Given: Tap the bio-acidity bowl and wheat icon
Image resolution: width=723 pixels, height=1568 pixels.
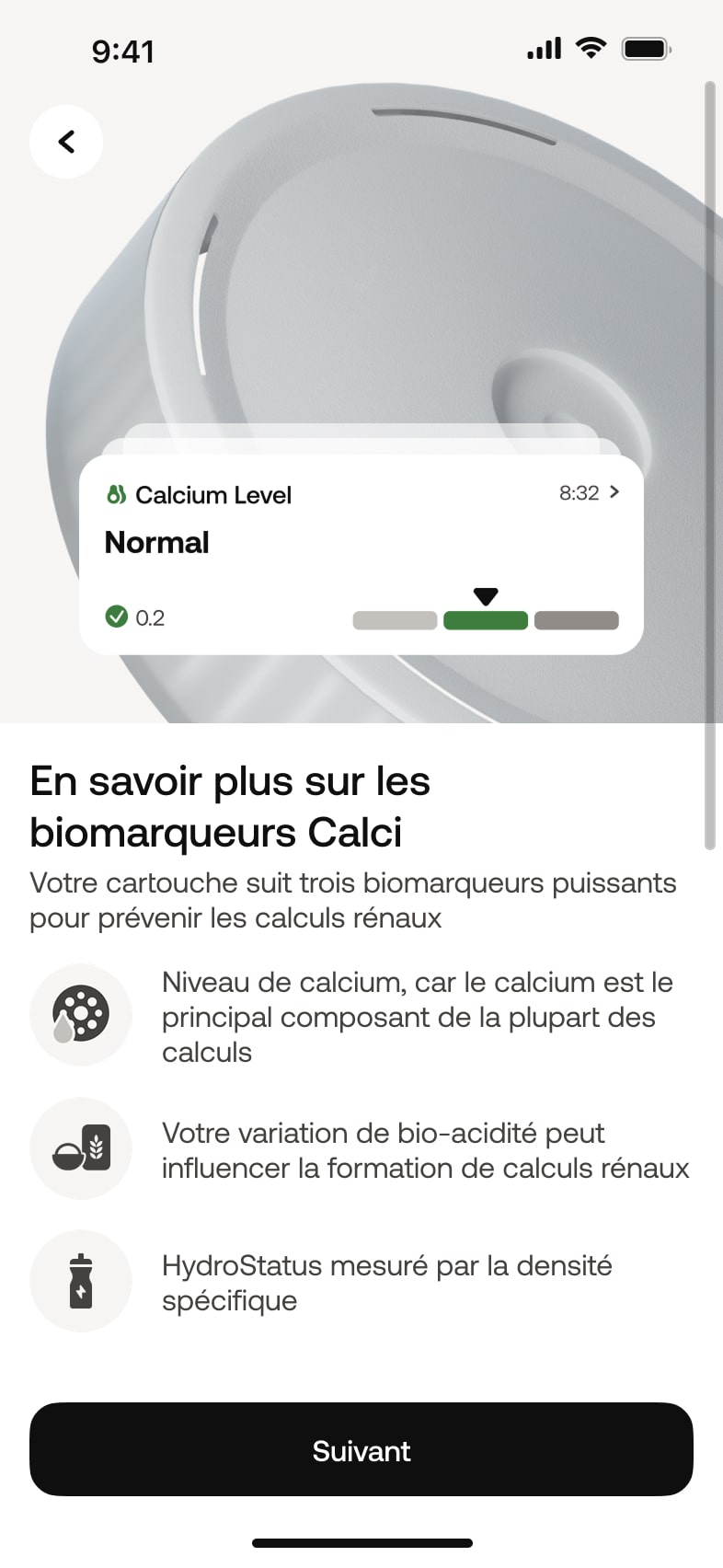Looking at the screenshot, I should [81, 1148].
